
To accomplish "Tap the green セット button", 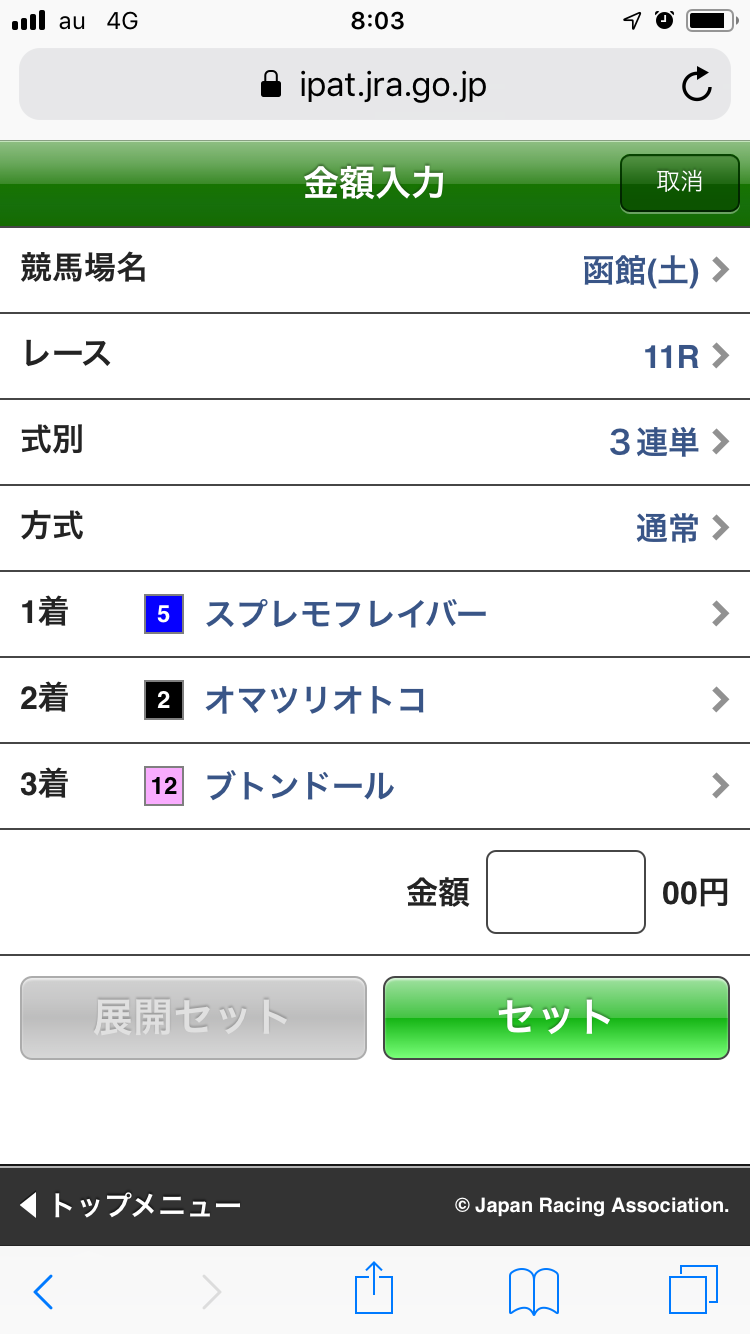I will click(x=556, y=1017).
